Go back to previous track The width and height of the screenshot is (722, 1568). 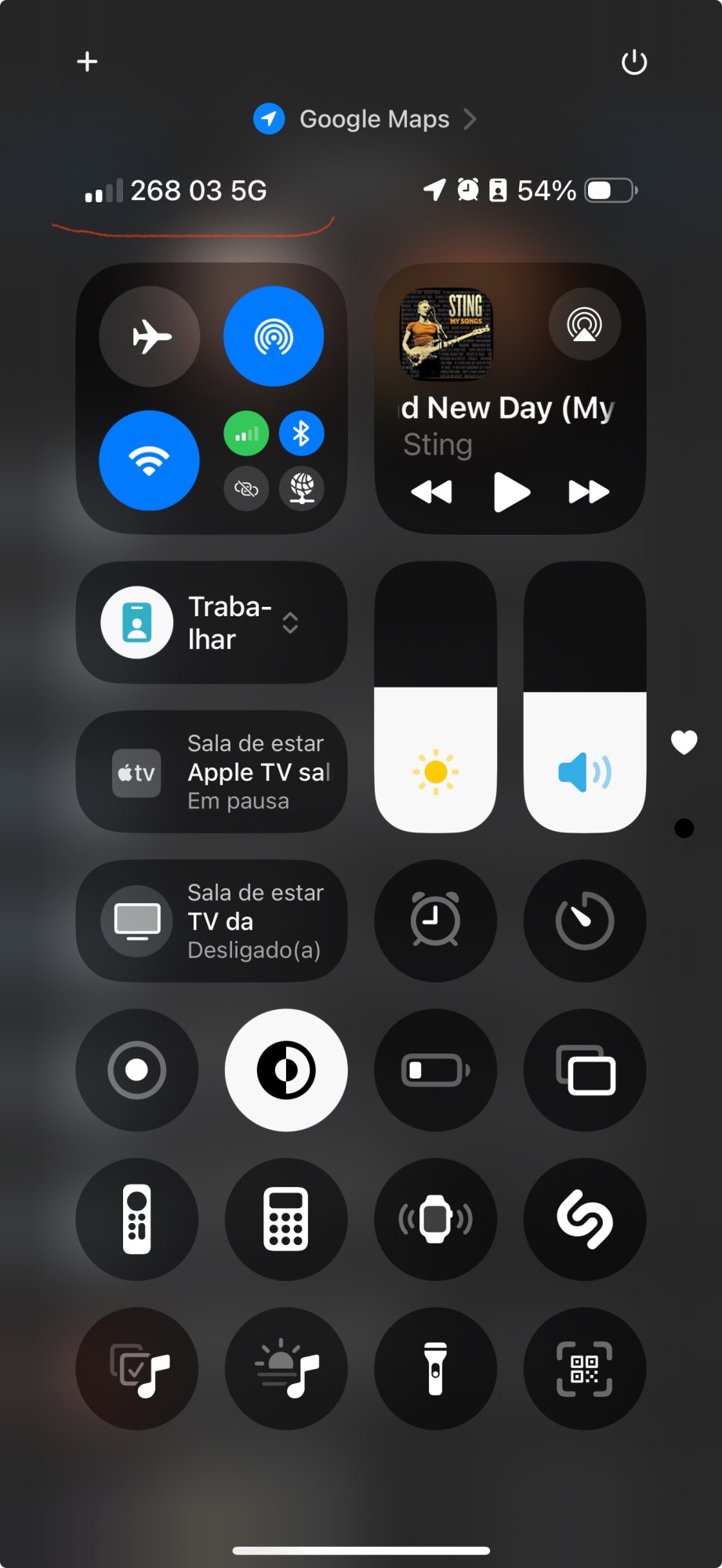pyautogui.click(x=432, y=492)
